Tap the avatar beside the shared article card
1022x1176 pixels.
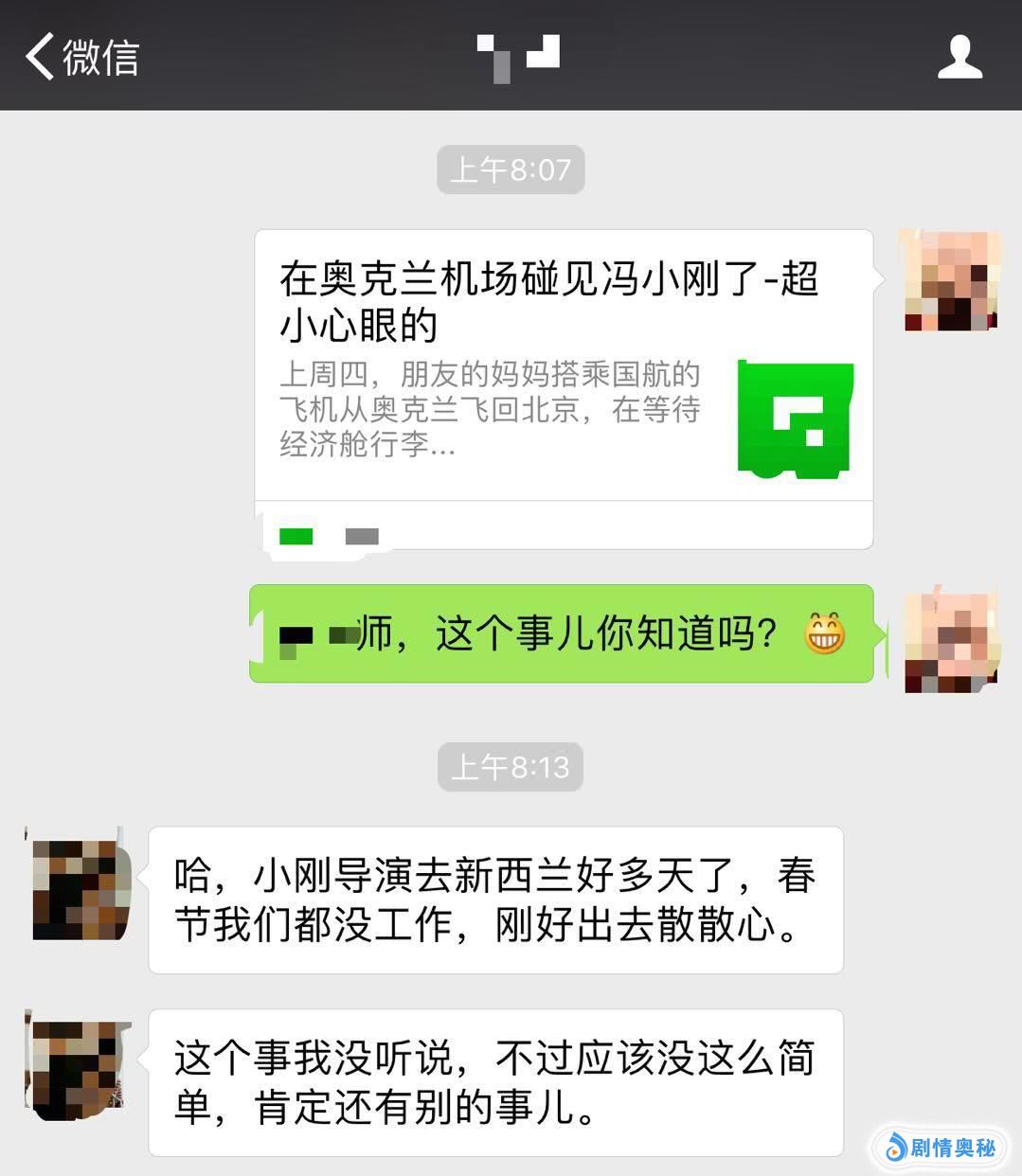coord(950,279)
